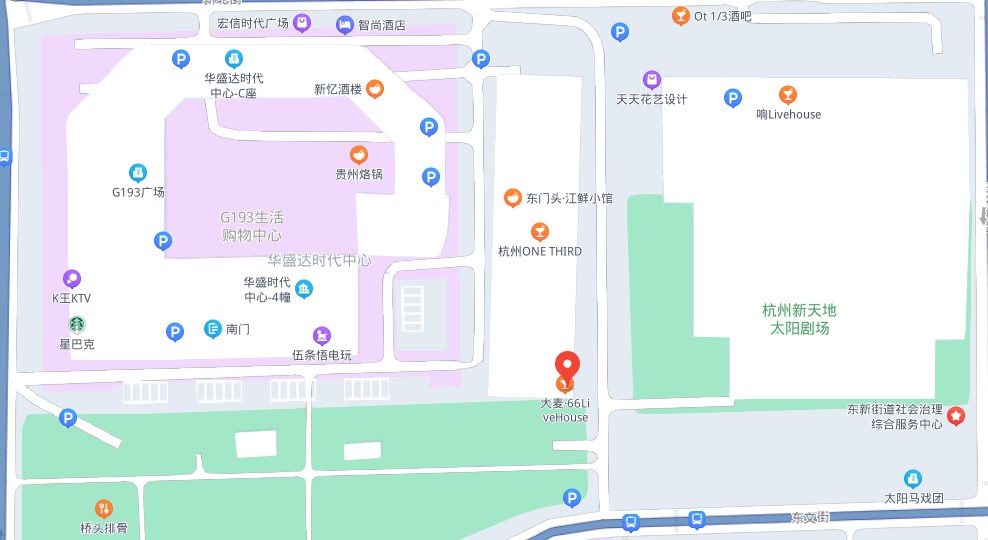Tap the K王KTV map marker
This screenshot has width=988, height=540.
71,279
